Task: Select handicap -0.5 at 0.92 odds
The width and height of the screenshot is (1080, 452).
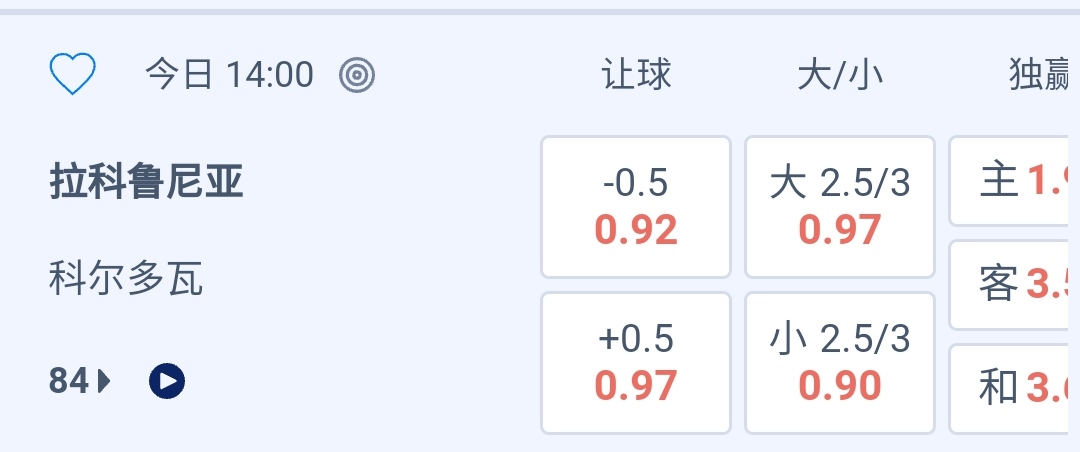Action: [636, 207]
